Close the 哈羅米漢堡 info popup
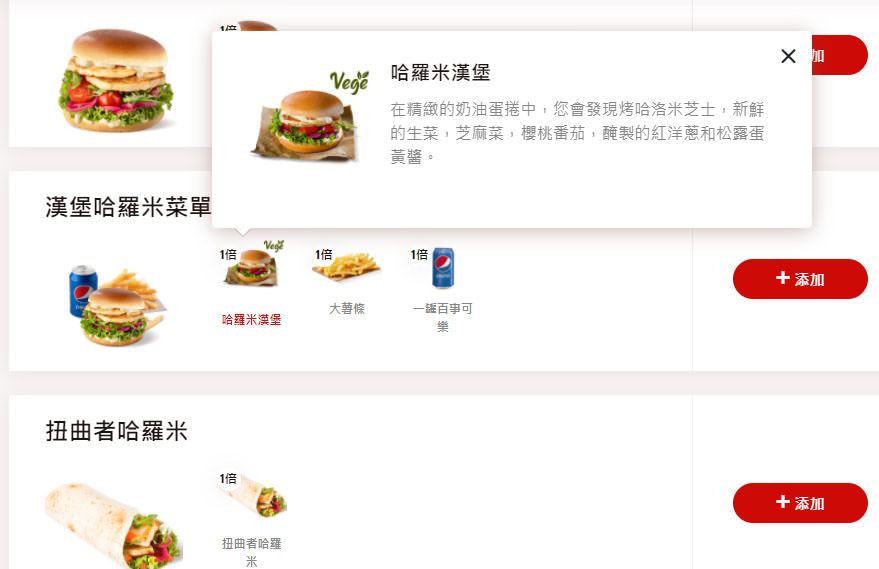 click(788, 56)
